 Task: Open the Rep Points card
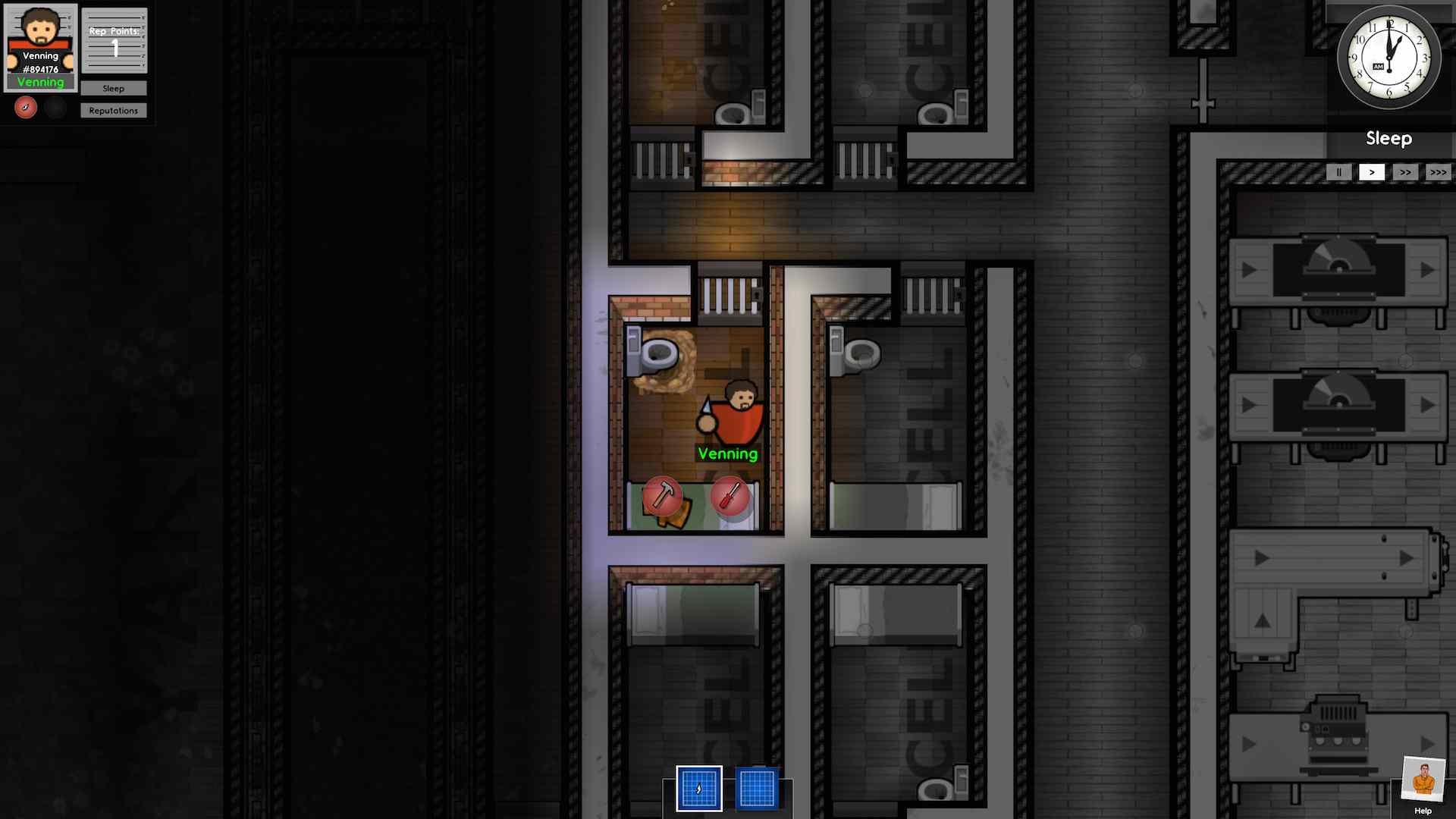pos(114,41)
